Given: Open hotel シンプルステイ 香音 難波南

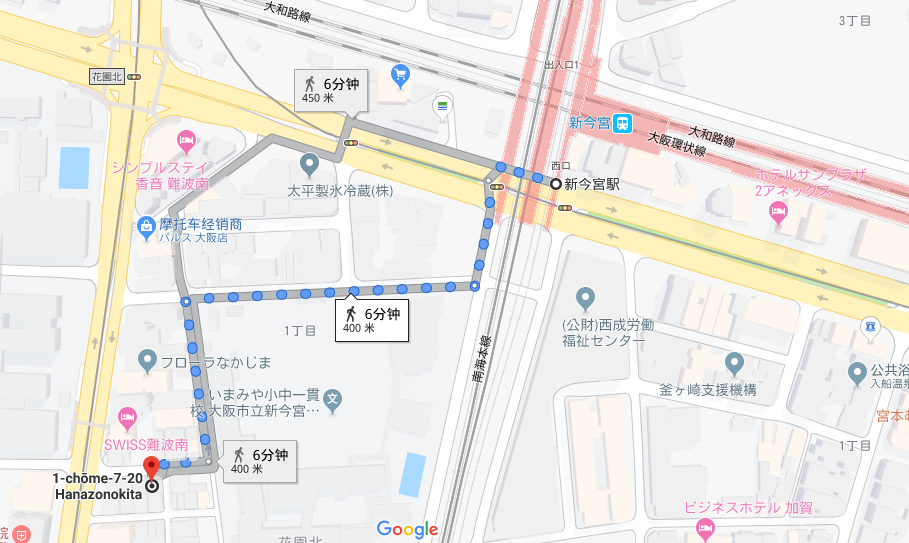Looking at the screenshot, I should click(185, 142).
